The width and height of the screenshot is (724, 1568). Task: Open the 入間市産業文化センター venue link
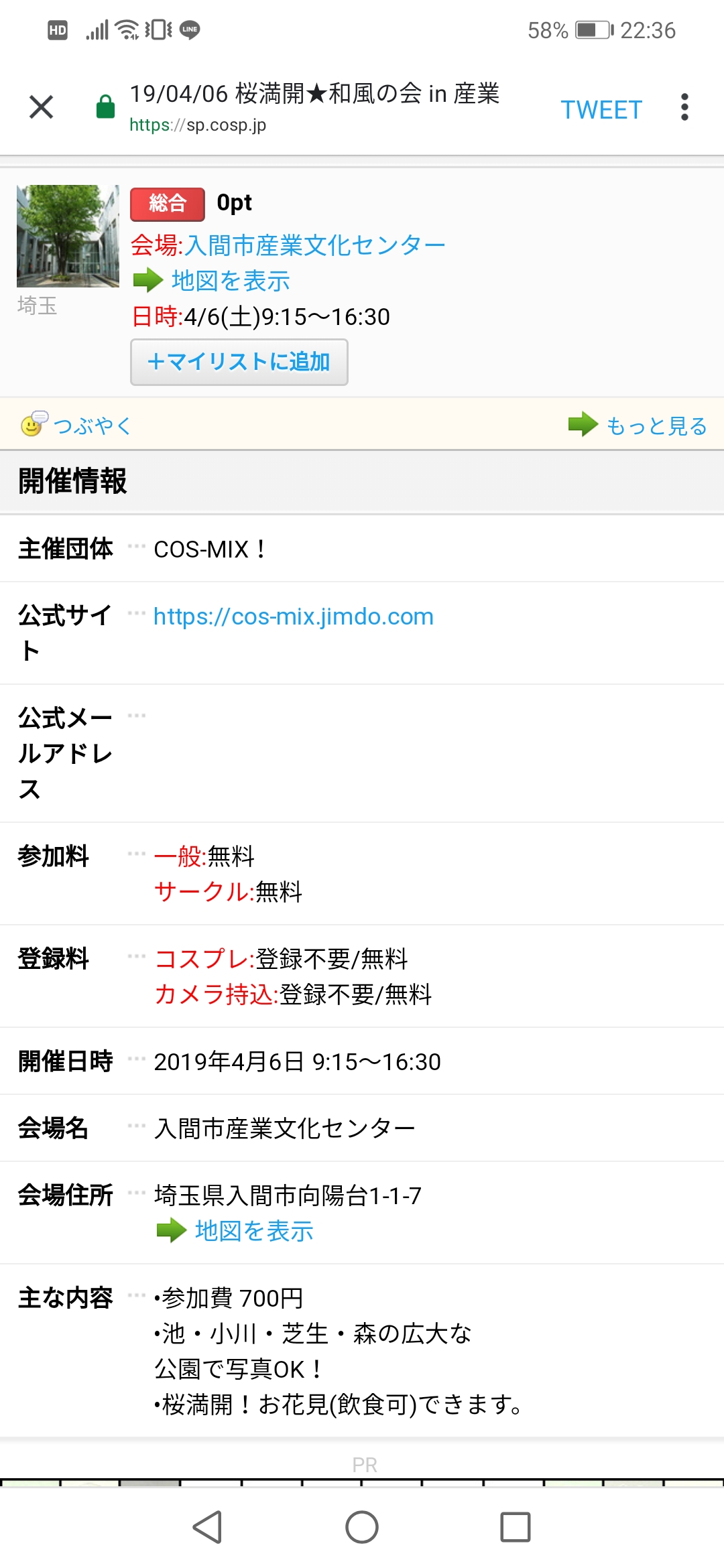(315, 245)
